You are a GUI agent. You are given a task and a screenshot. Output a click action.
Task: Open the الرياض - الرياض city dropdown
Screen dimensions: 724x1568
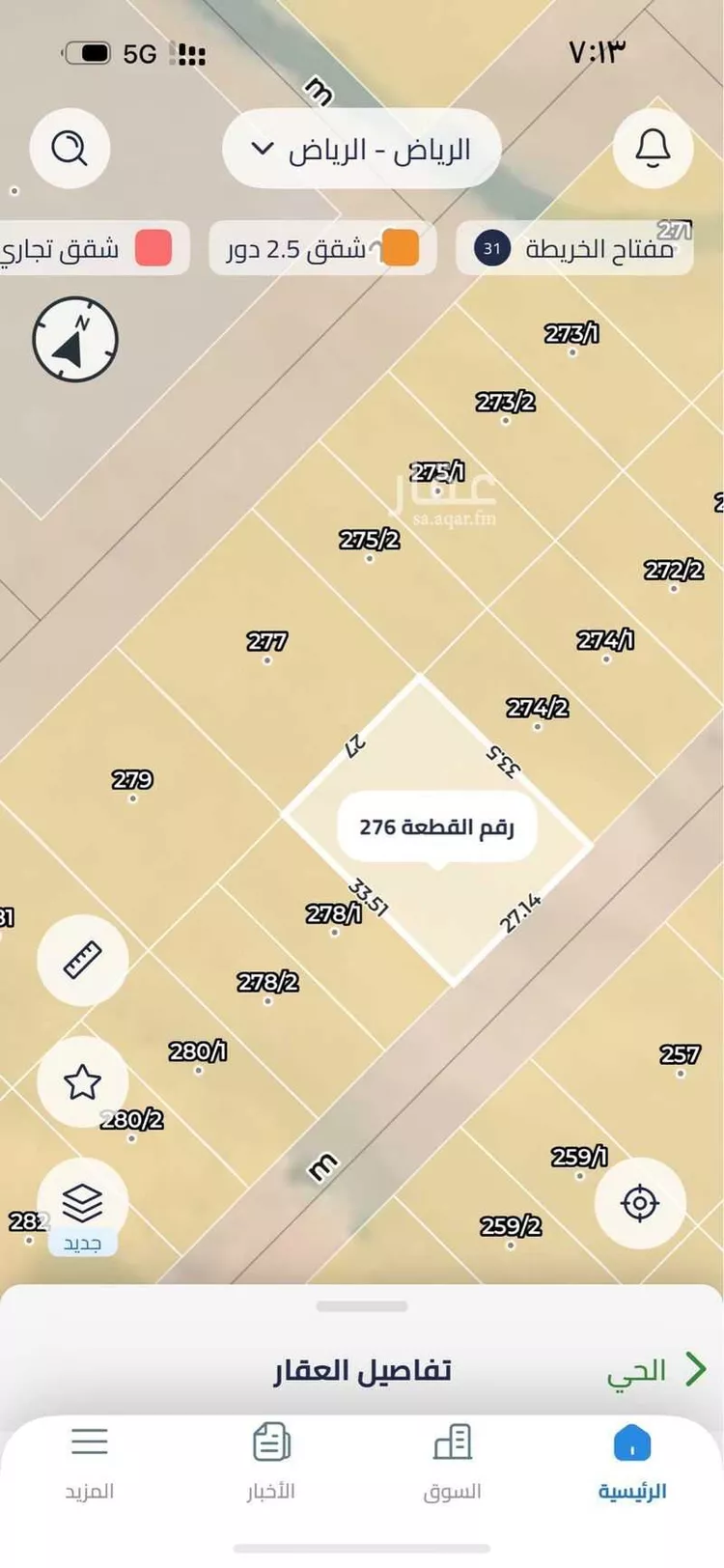(362, 149)
